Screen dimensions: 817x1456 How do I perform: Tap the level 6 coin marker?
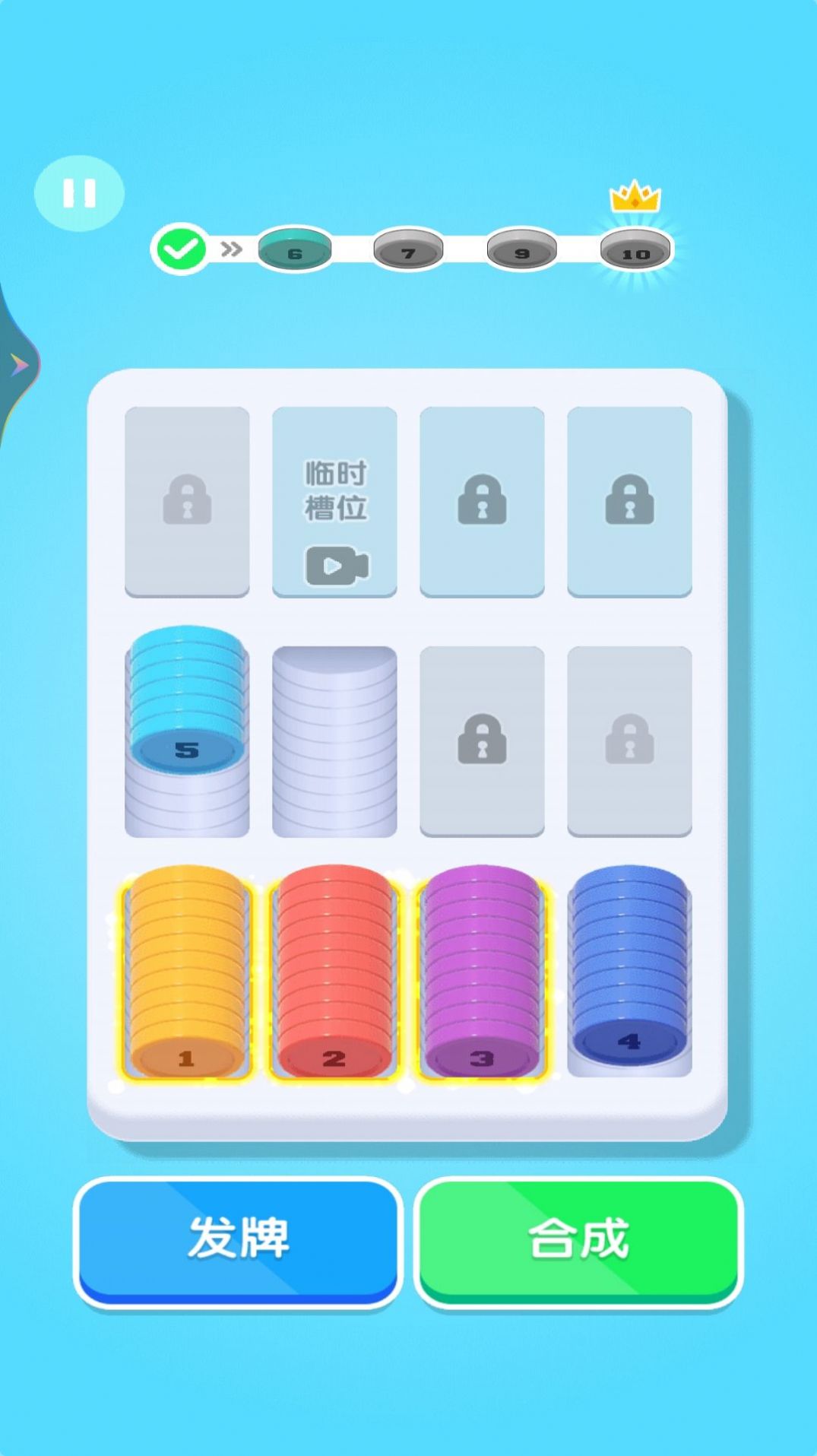click(294, 251)
